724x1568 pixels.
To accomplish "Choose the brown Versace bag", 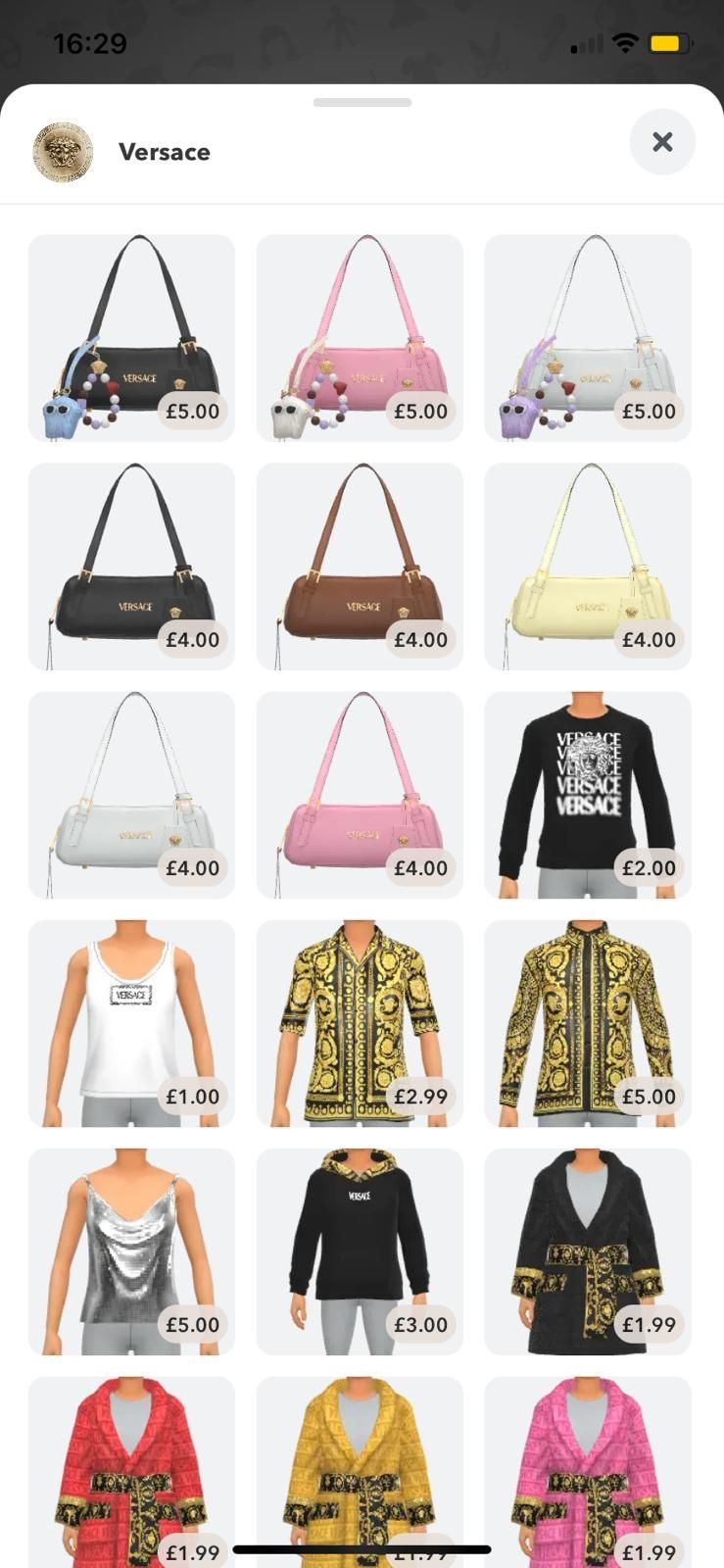I will [360, 566].
